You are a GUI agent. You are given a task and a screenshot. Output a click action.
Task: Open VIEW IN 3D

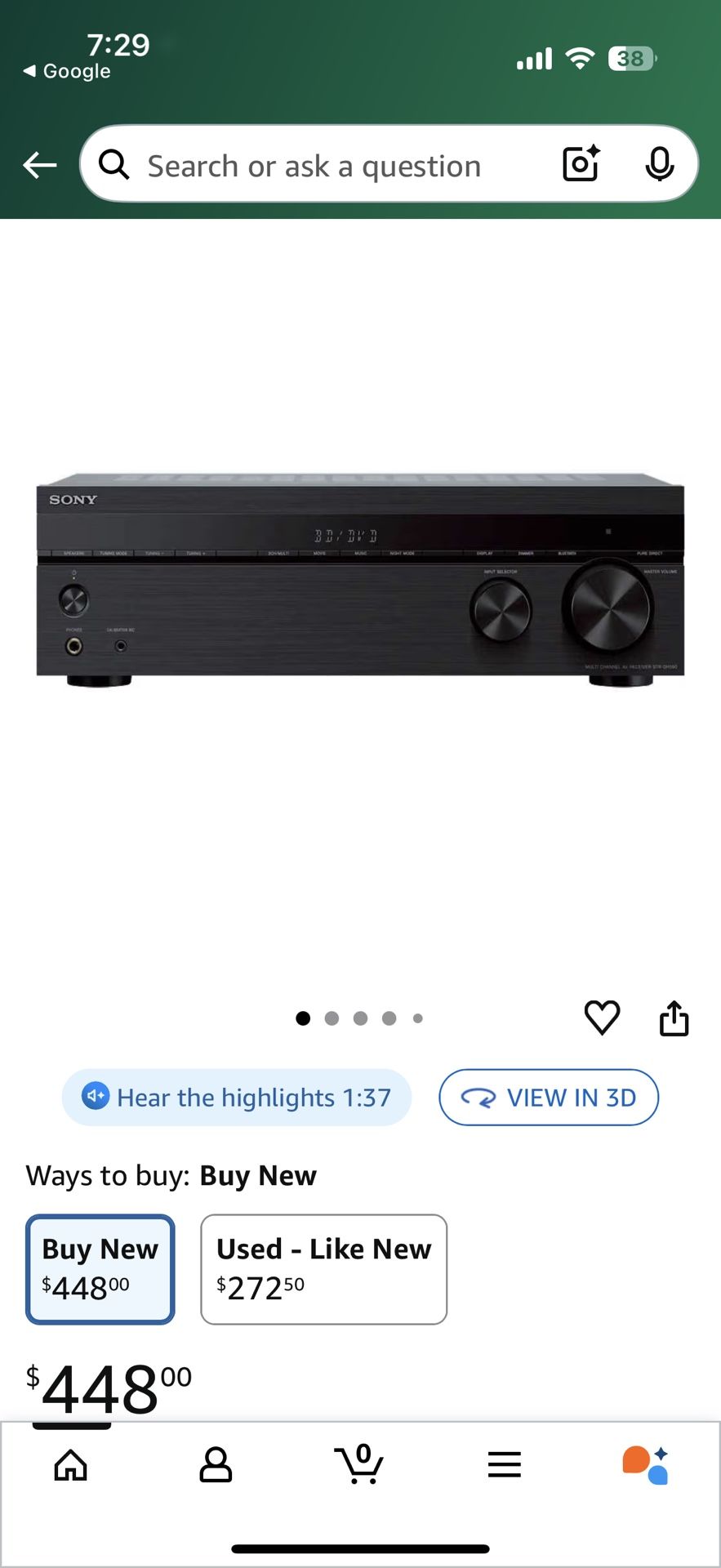tap(549, 1098)
